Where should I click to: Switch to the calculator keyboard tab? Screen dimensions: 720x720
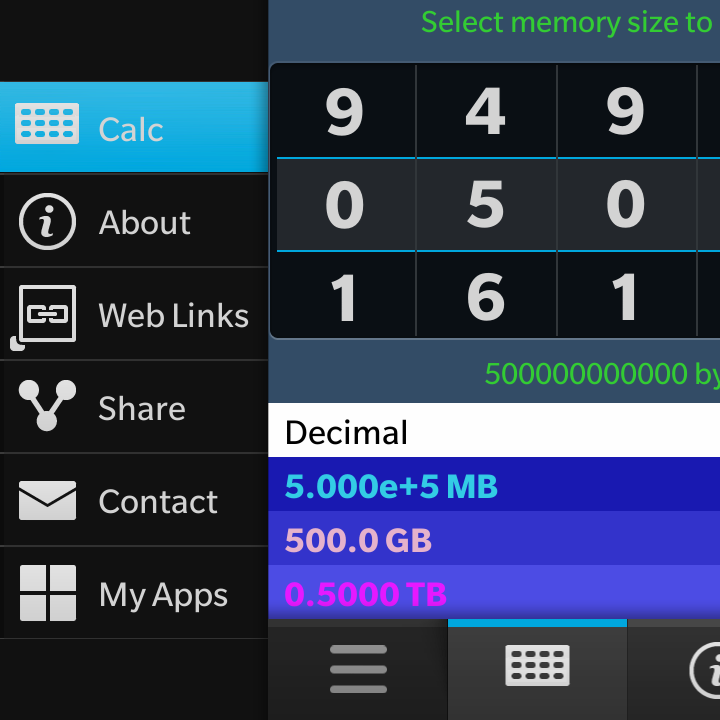coord(537,667)
